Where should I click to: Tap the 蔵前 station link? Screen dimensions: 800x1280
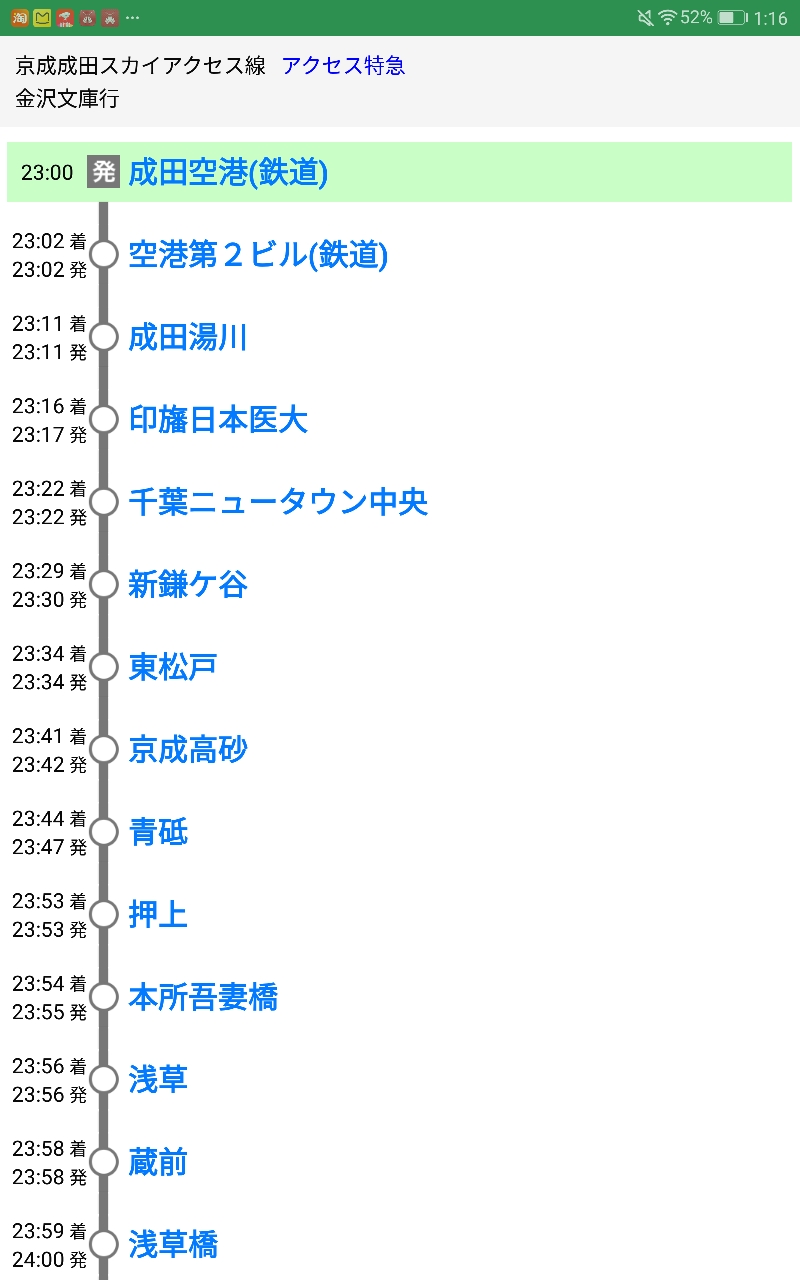coord(158,1162)
